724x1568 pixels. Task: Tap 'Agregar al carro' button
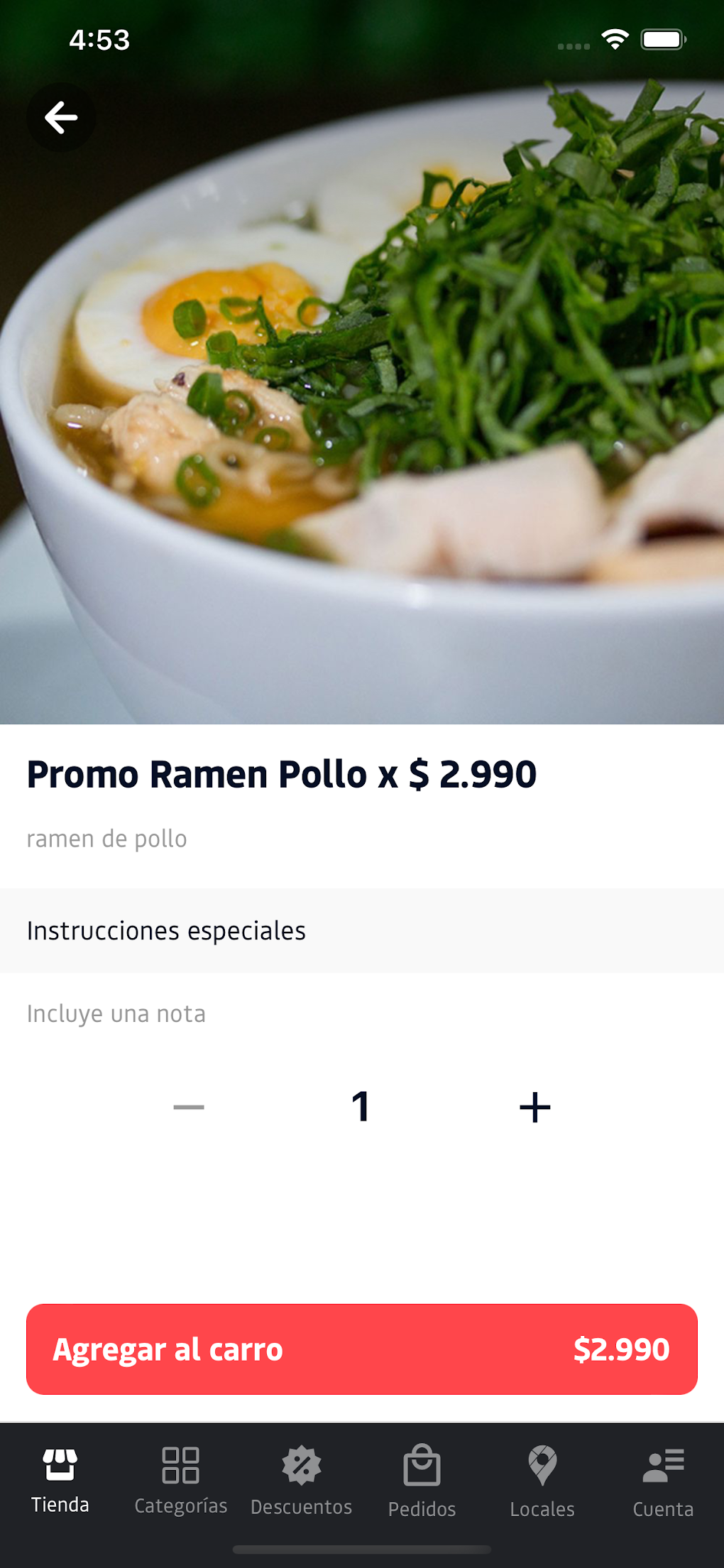(362, 1349)
